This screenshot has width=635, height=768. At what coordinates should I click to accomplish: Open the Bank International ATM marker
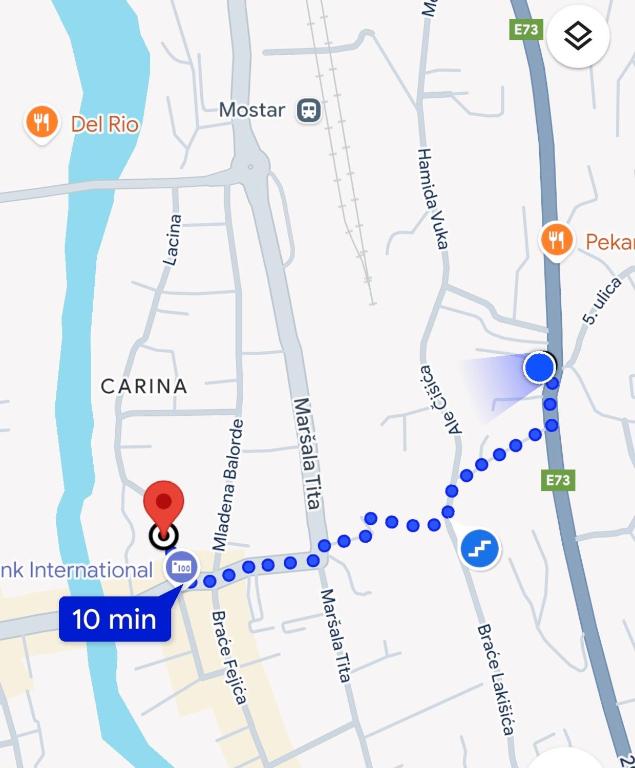coord(181,569)
